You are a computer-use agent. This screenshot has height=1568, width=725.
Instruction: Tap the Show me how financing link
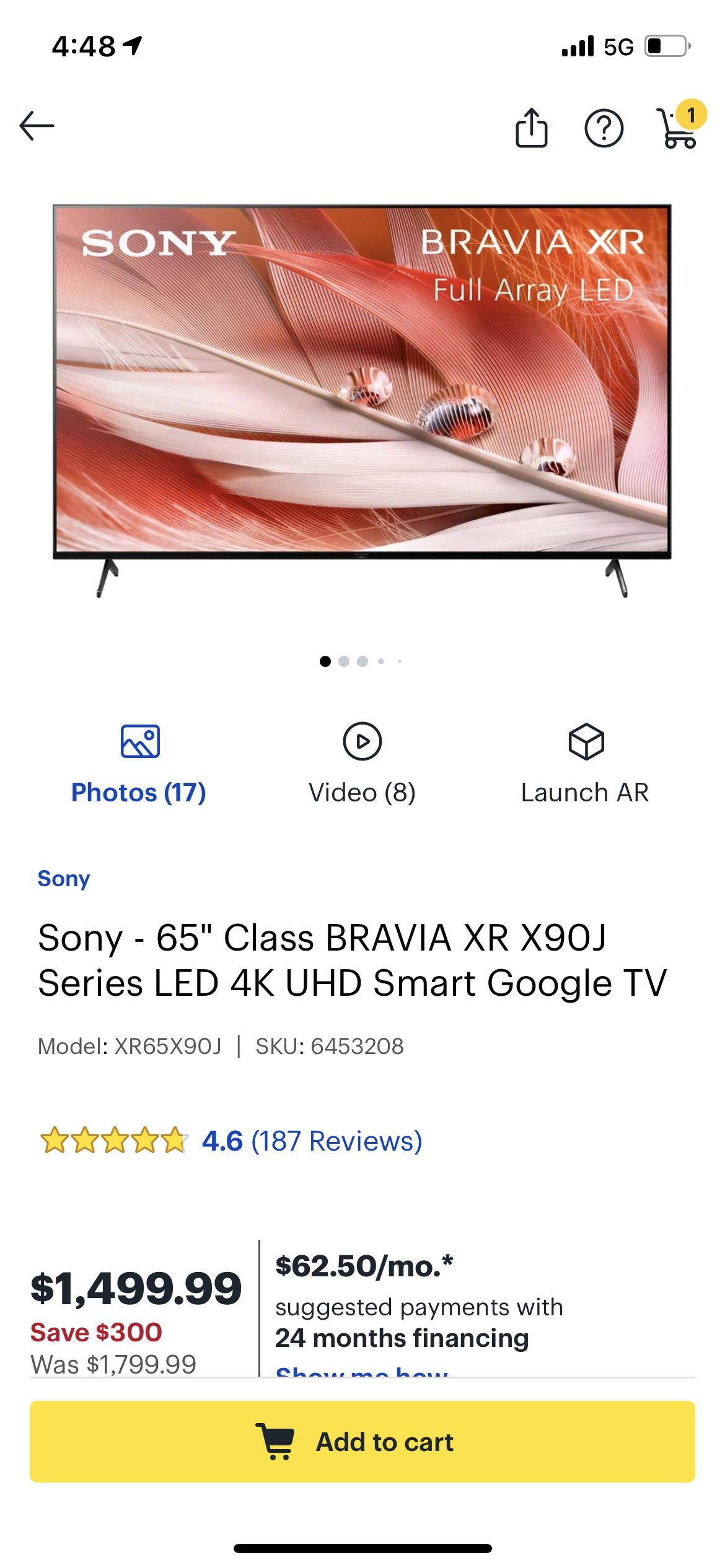362,1371
